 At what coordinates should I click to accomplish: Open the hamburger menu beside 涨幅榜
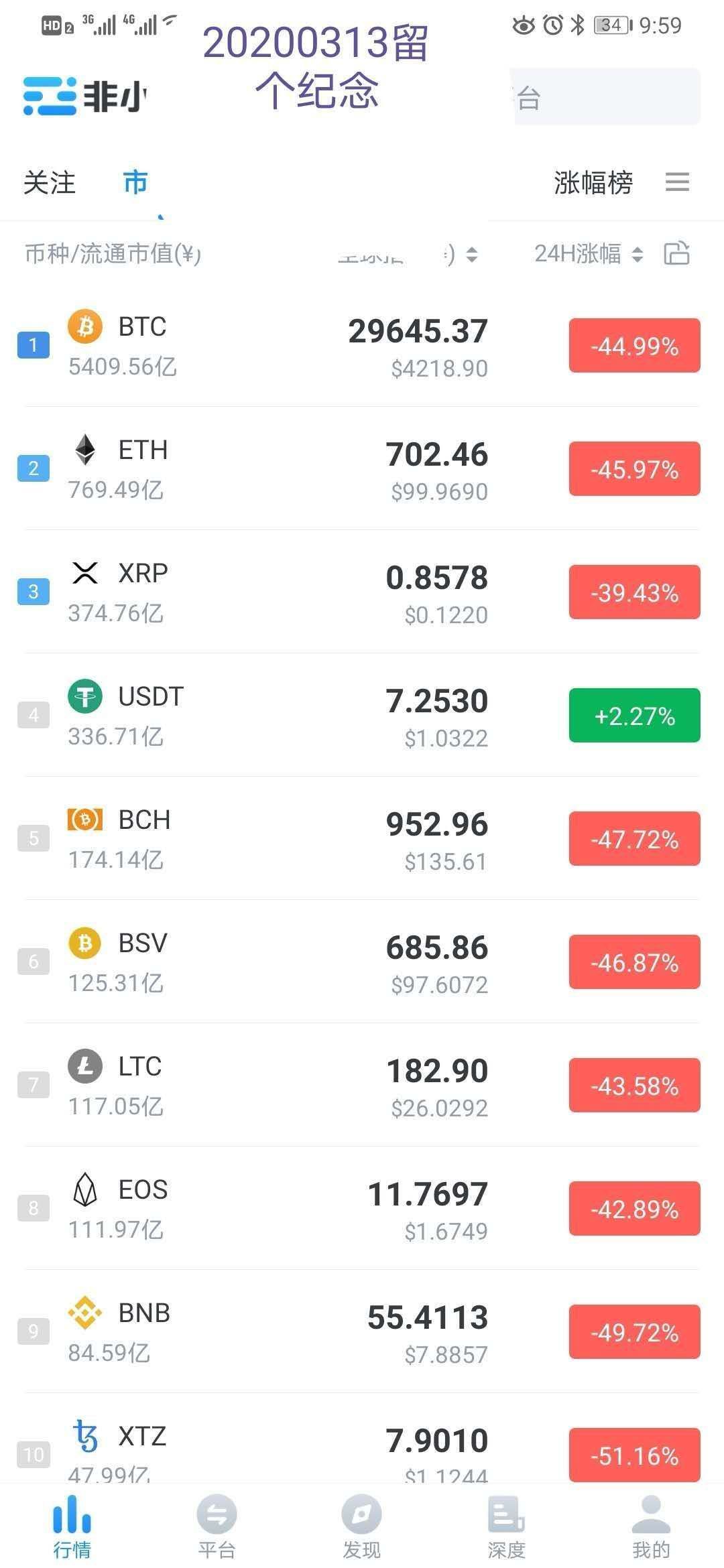[677, 182]
